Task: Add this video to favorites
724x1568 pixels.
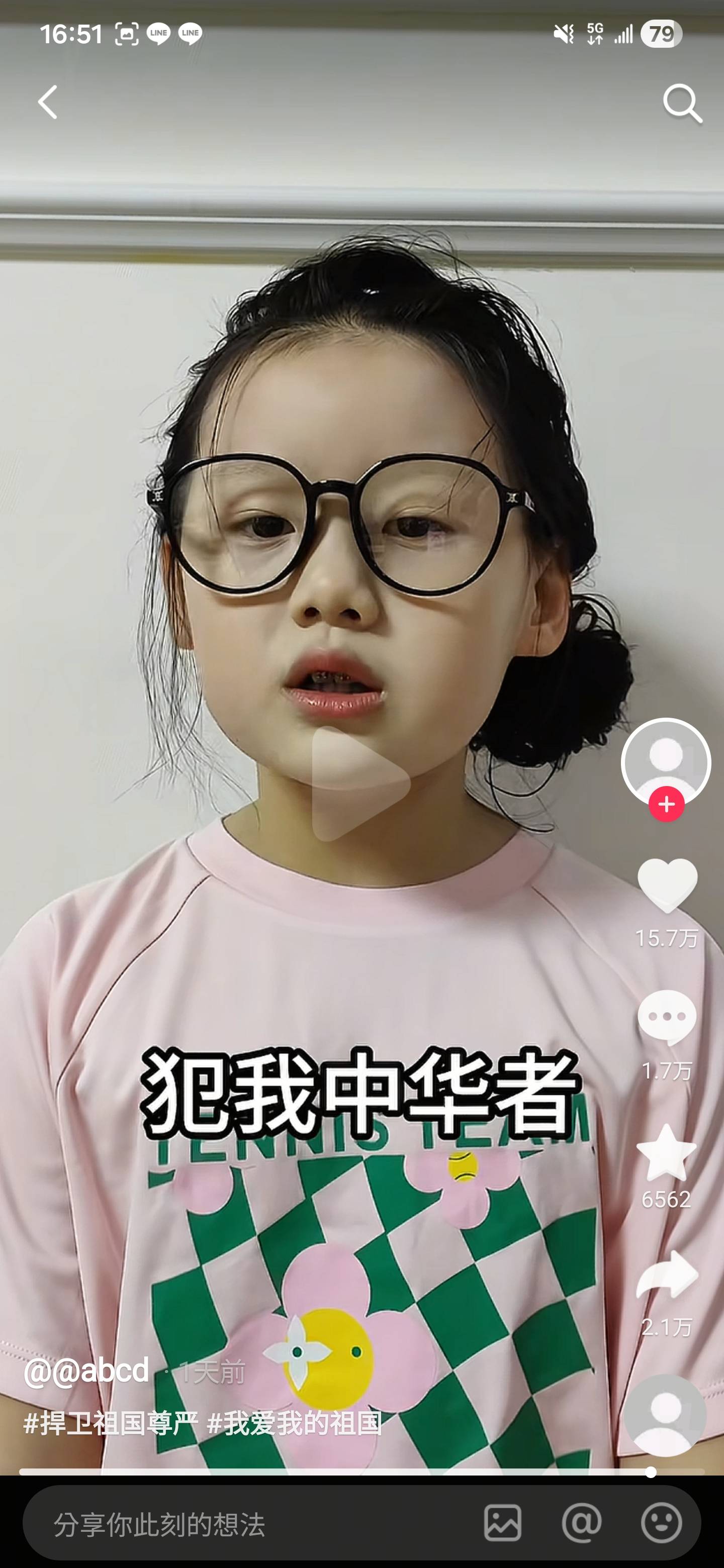Action: click(x=666, y=1153)
